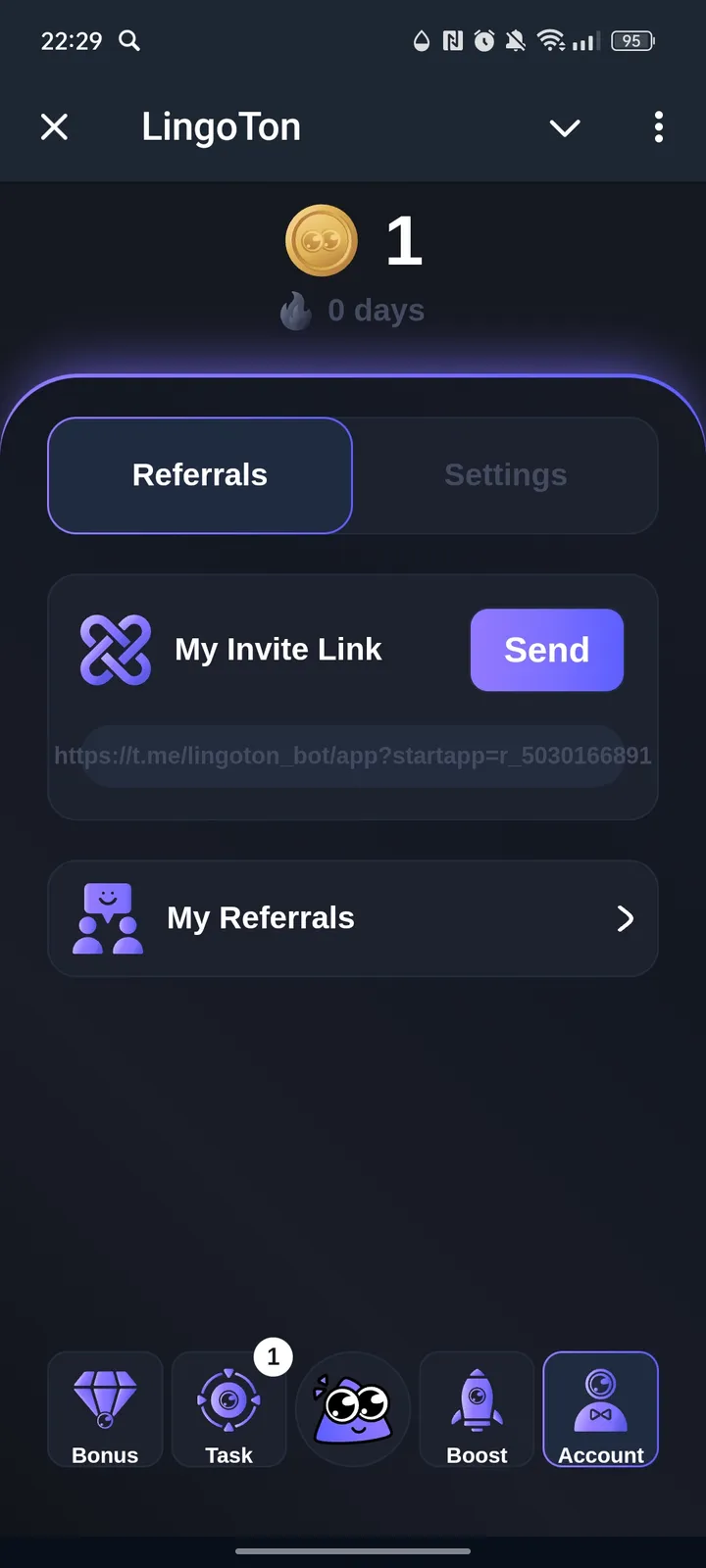The height and width of the screenshot is (1568, 706).
Task: Open the Boost section with rocket icon
Action: (x=477, y=1409)
